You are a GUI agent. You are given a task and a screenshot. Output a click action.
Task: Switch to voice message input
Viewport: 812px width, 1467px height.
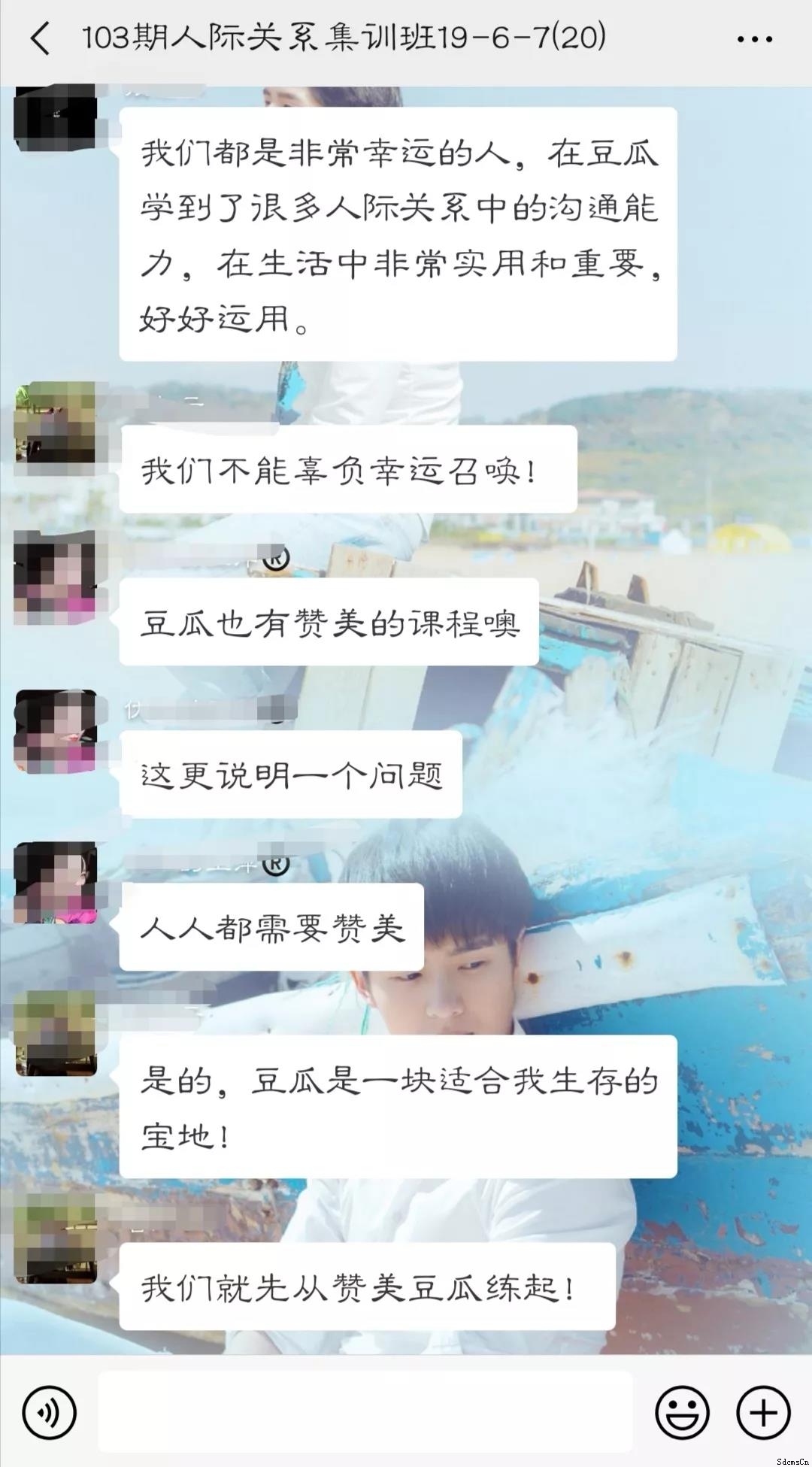coord(50,1413)
